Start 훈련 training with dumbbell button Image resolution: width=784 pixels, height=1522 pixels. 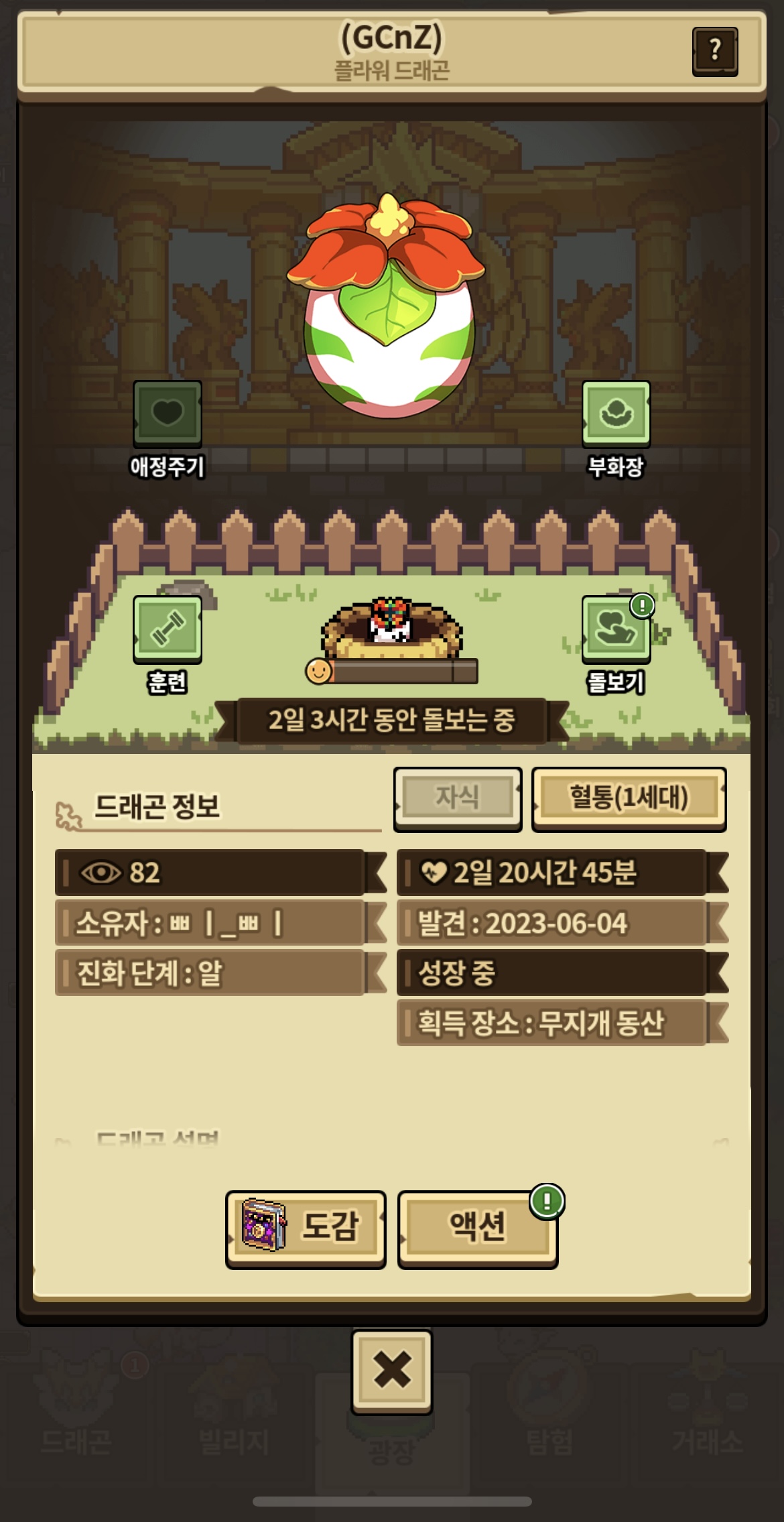(x=167, y=629)
